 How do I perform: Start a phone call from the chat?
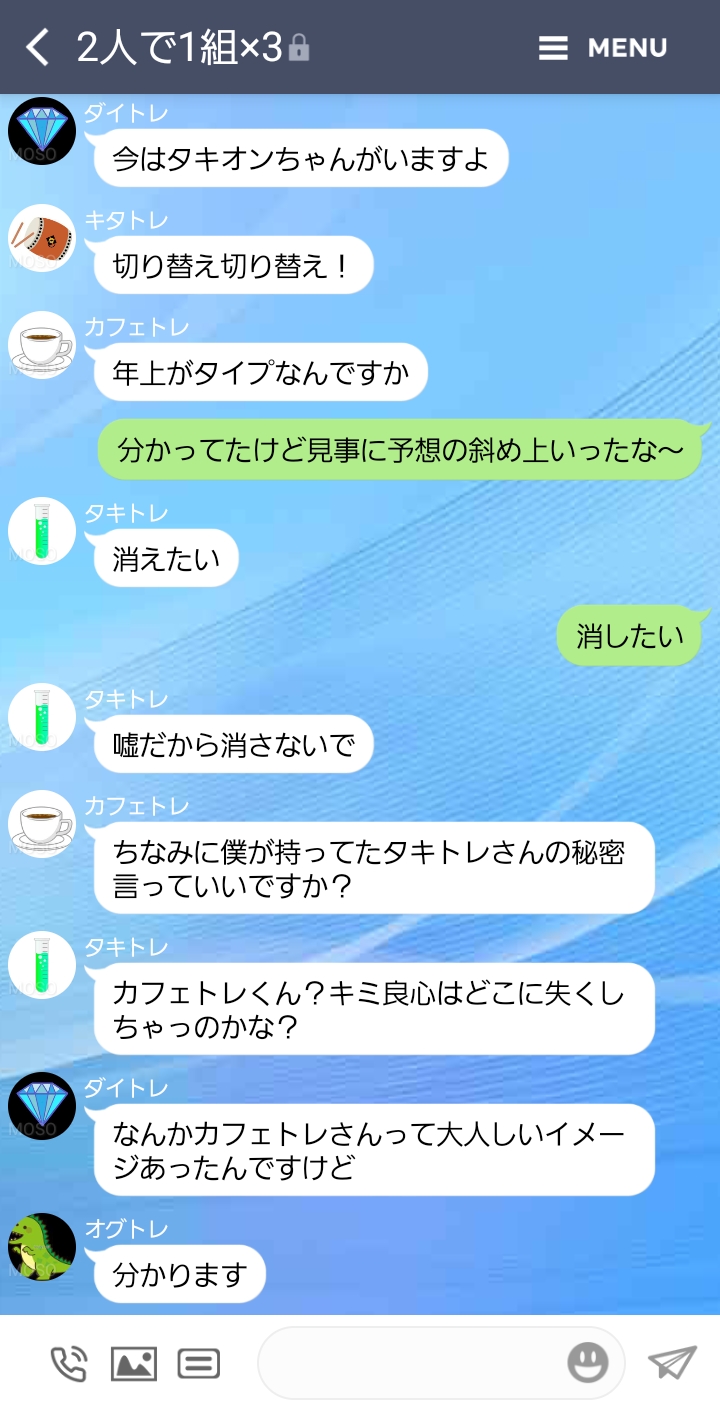[68, 1363]
